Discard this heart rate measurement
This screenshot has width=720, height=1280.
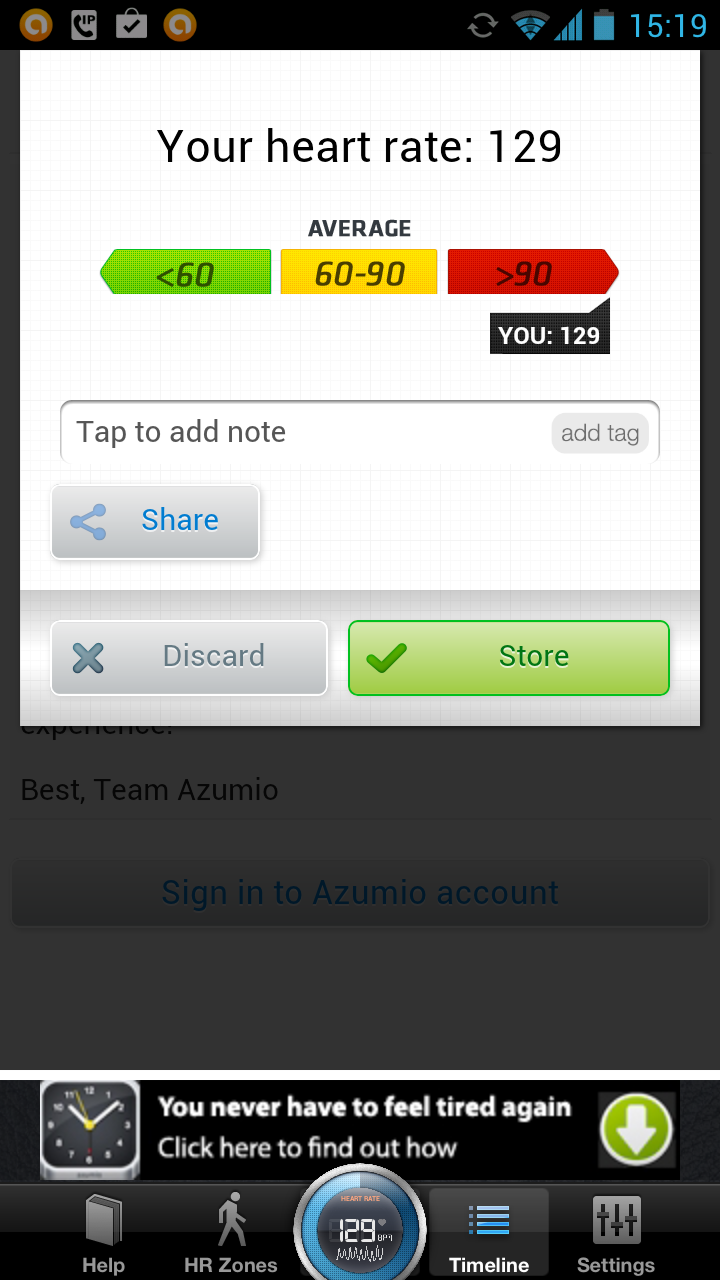tap(189, 657)
